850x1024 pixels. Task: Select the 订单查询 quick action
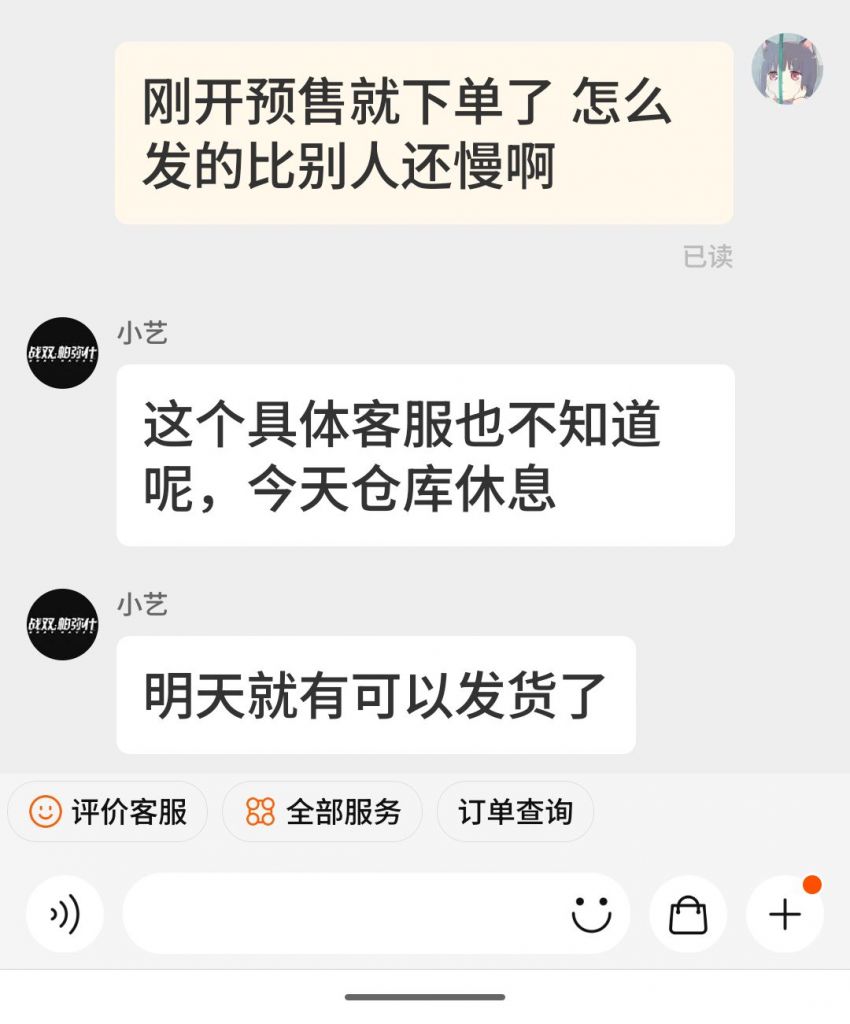click(516, 813)
